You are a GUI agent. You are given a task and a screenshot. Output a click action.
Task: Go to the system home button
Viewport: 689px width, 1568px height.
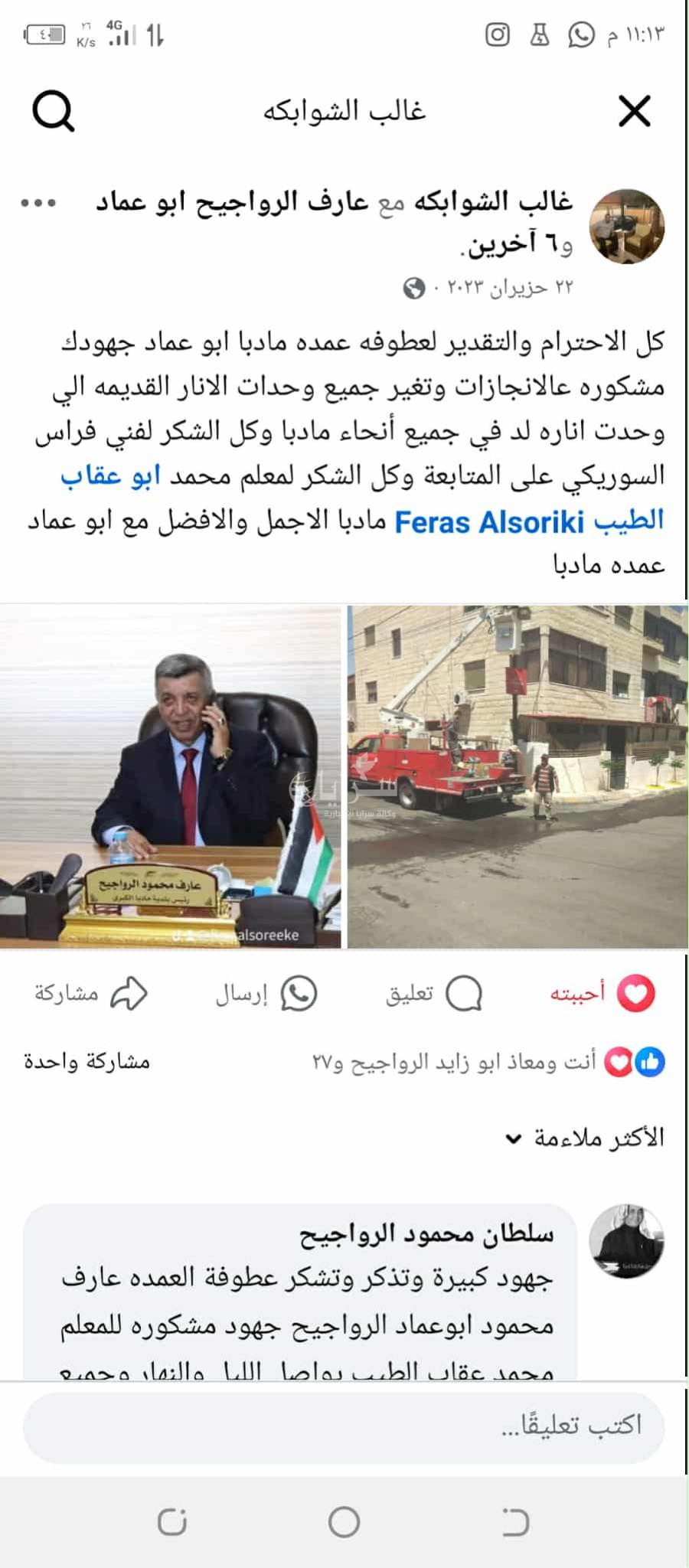(344, 1522)
